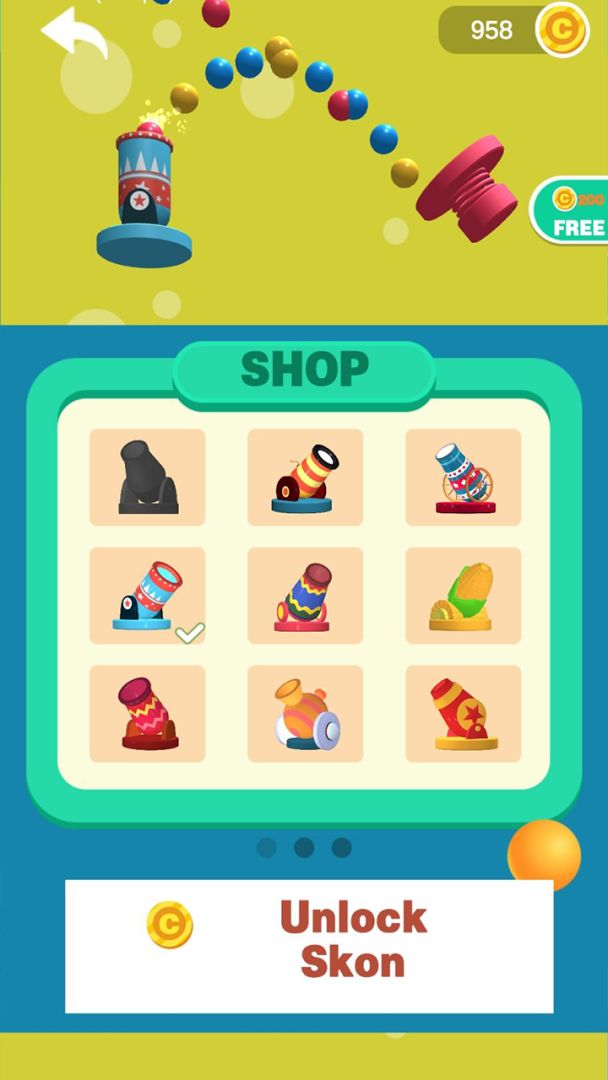Choose the blue zigzag-patterned cannon
The width and height of the screenshot is (608, 1080).
tap(305, 596)
